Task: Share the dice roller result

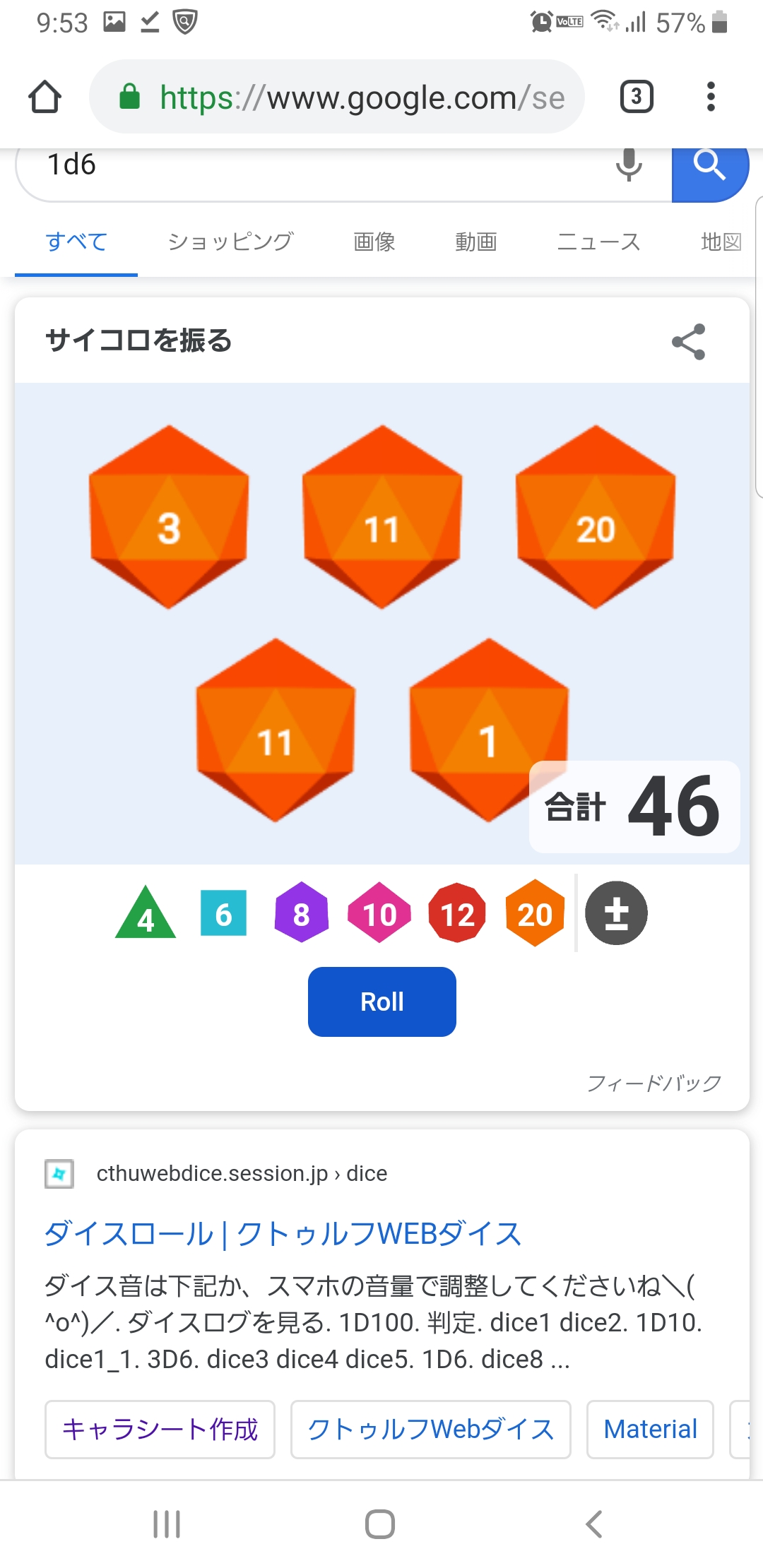Action: coord(688,342)
